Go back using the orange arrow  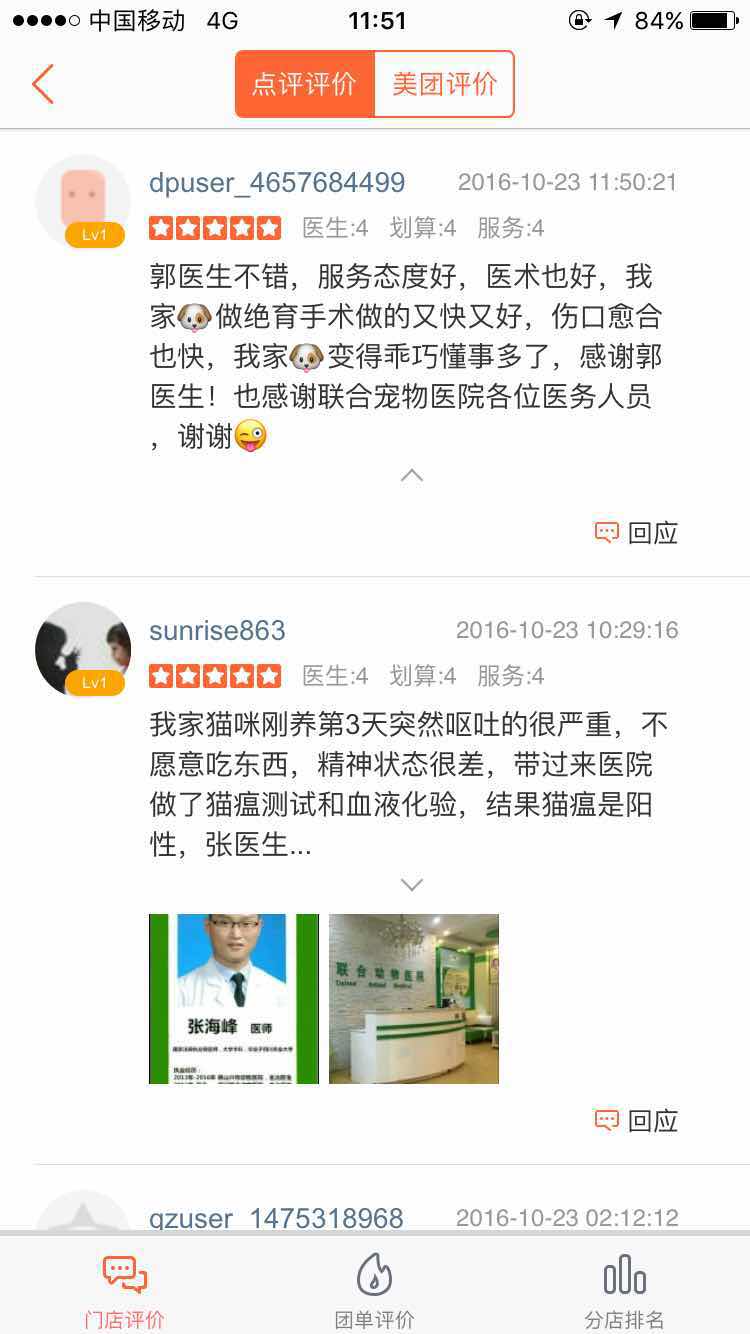(x=42, y=85)
